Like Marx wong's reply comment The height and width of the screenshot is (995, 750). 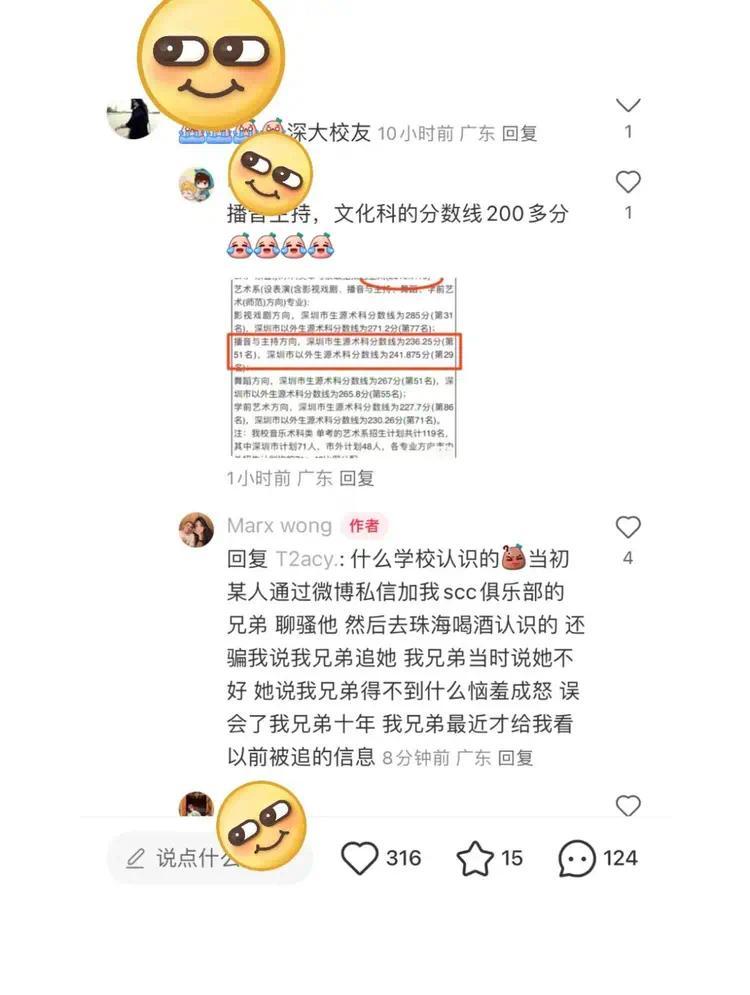(x=627, y=527)
